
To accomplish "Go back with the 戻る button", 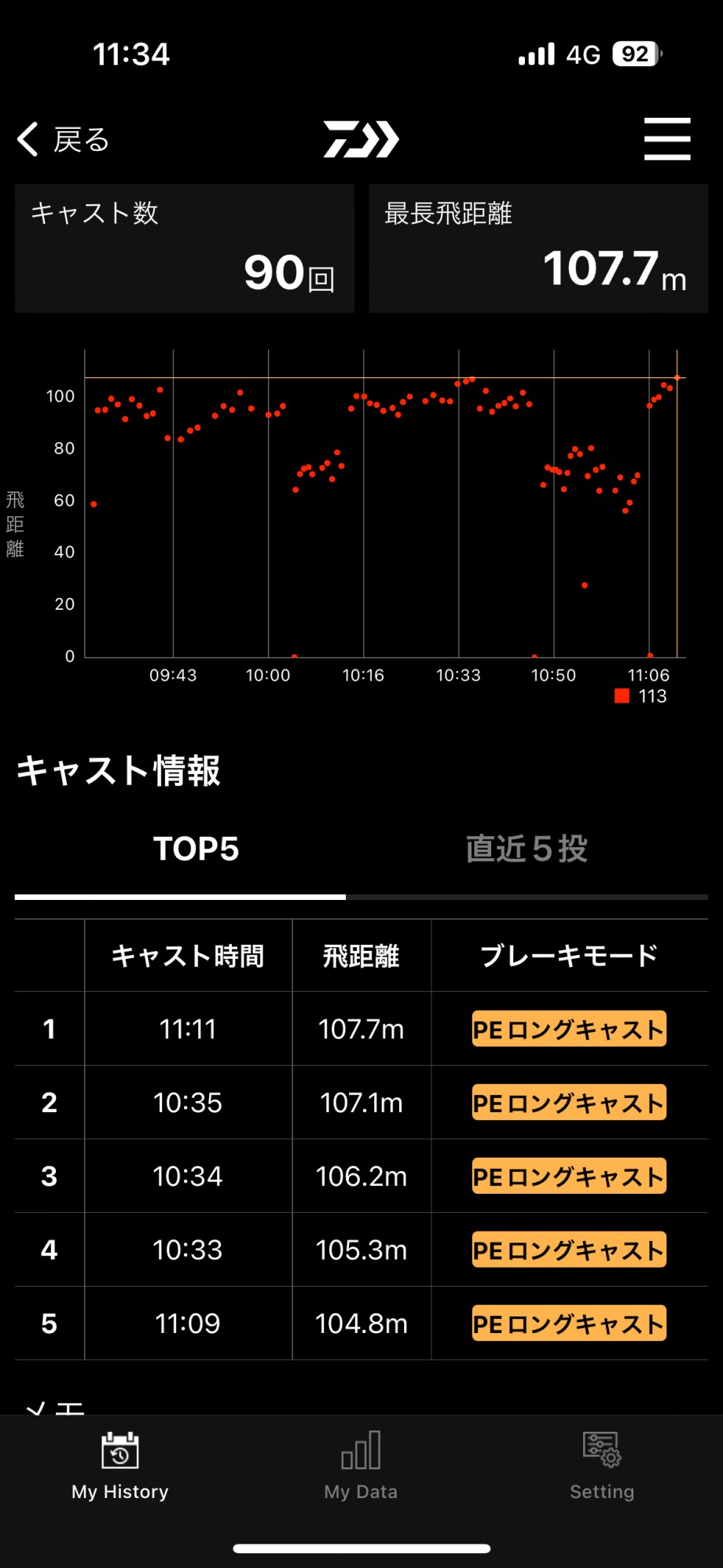I will click(64, 140).
